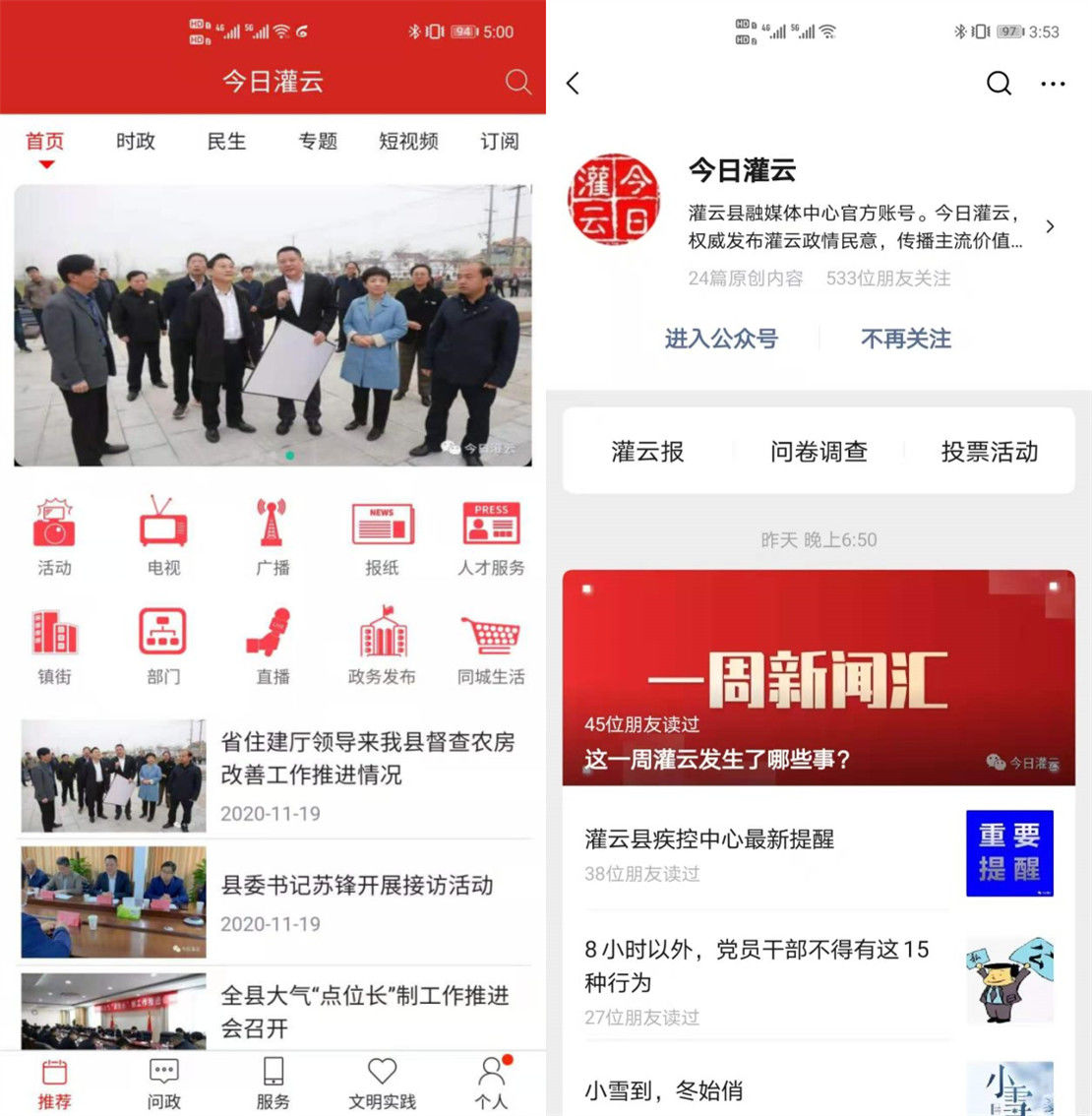Open the 问卷调查 menu item
The image size is (1092, 1116).
pos(819,452)
